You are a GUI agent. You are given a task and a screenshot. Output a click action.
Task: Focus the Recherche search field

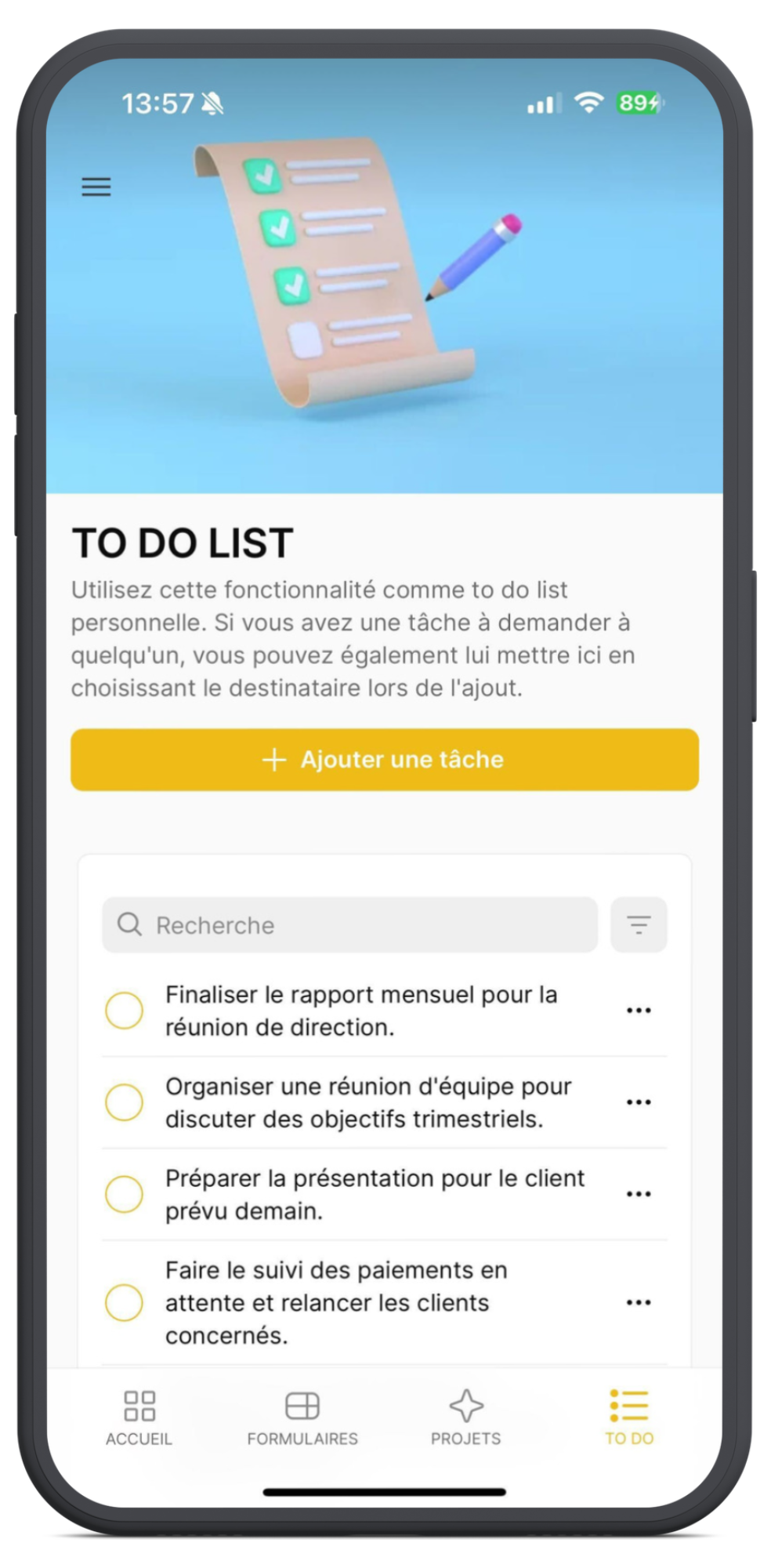(x=349, y=925)
